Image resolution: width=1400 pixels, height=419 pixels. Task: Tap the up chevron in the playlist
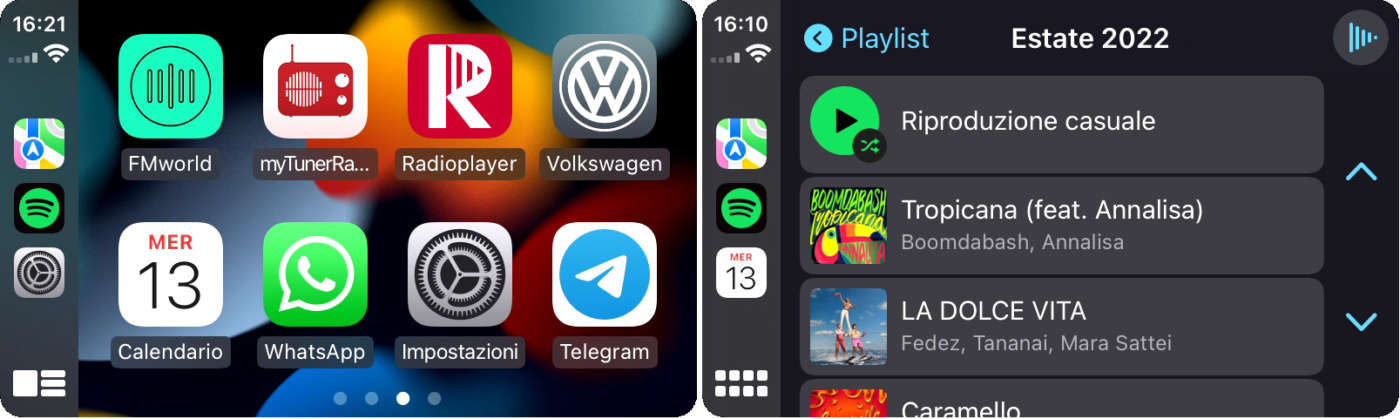(x=1361, y=172)
